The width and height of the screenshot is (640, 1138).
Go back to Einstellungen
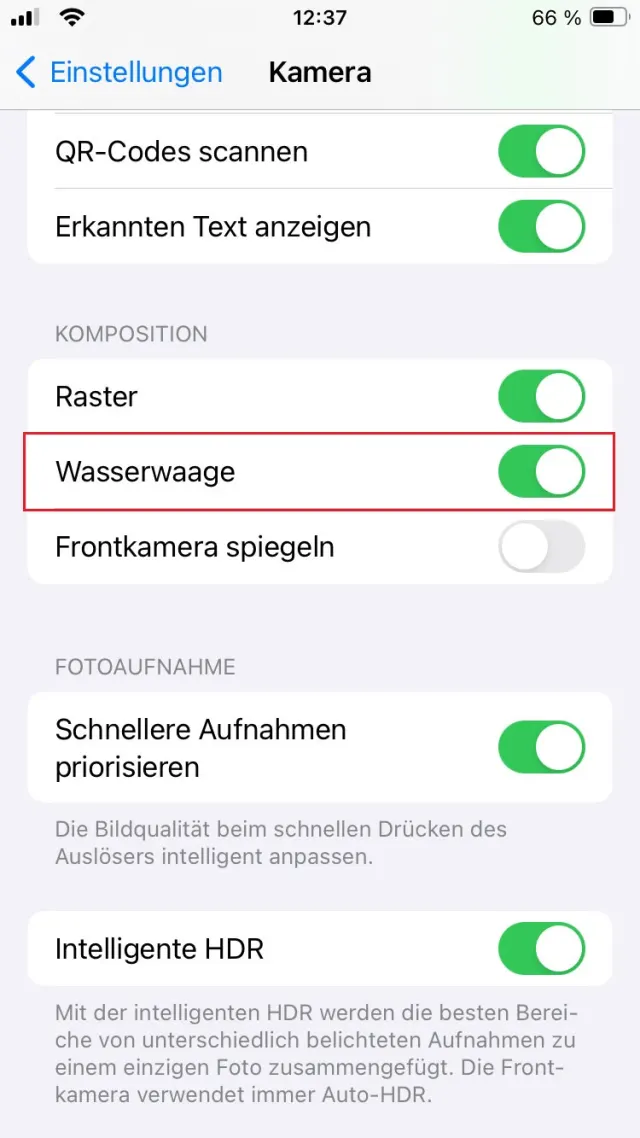120,73
